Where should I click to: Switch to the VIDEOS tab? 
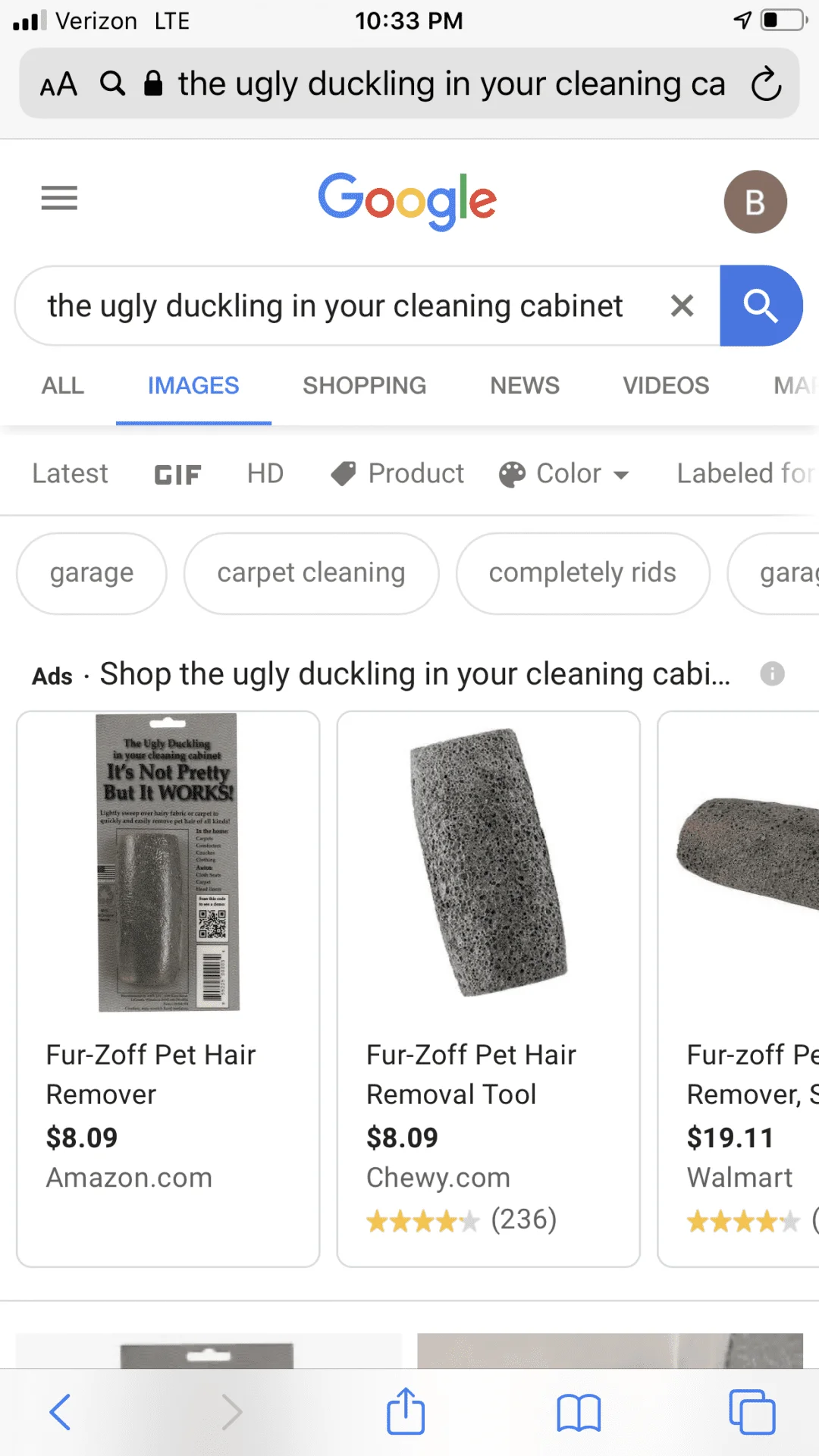click(x=666, y=386)
